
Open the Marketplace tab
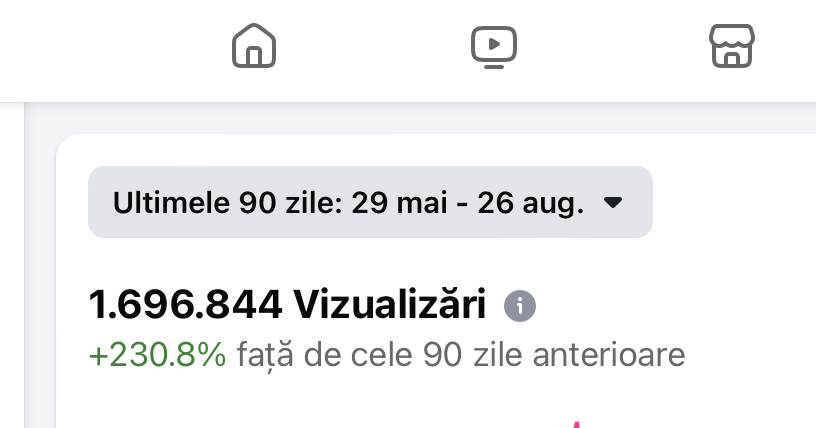pyautogui.click(x=732, y=46)
